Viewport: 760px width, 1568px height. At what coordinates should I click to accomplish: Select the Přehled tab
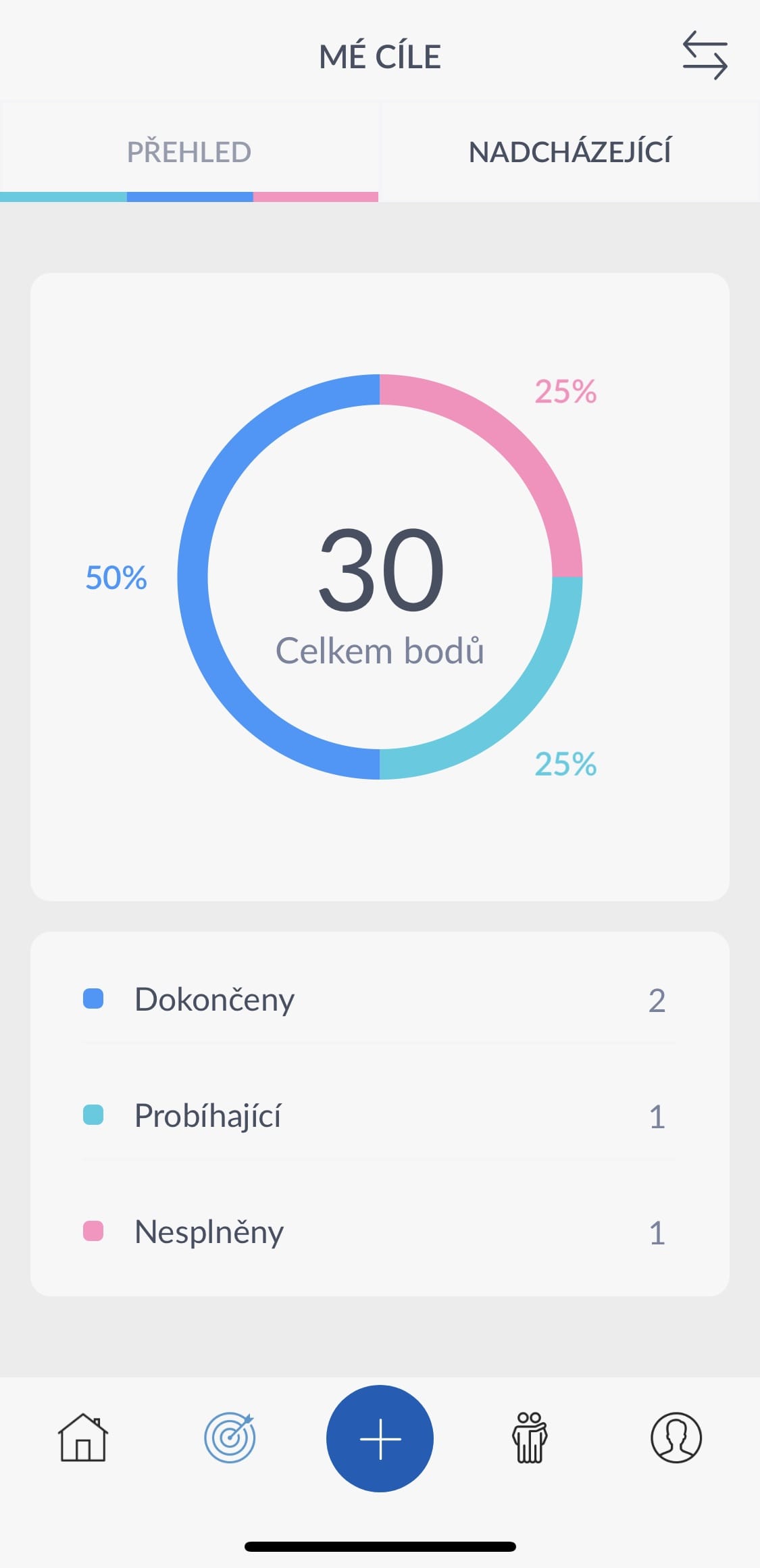[x=189, y=152]
